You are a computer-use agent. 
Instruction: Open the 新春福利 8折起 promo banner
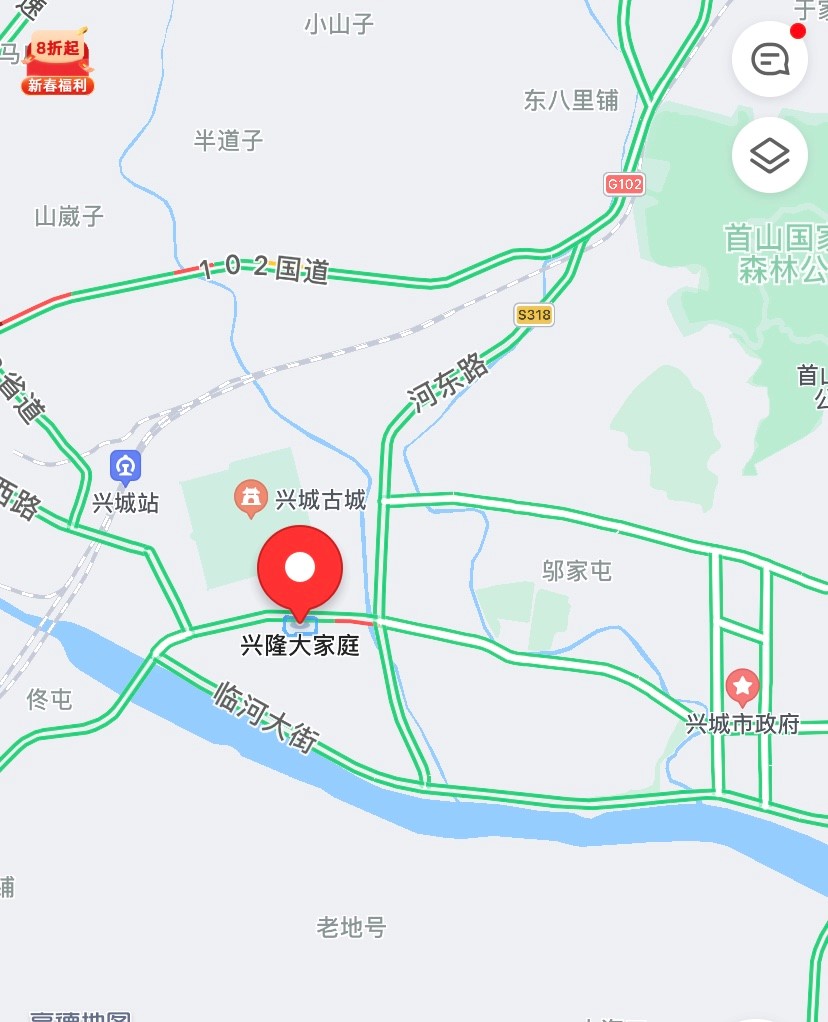tap(58, 64)
